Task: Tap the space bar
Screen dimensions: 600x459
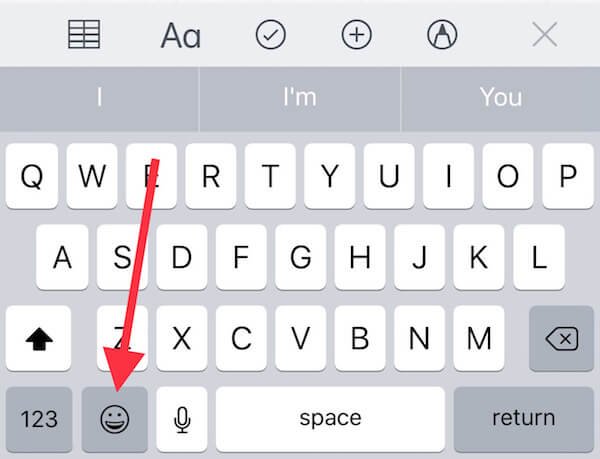Action: pos(330,418)
